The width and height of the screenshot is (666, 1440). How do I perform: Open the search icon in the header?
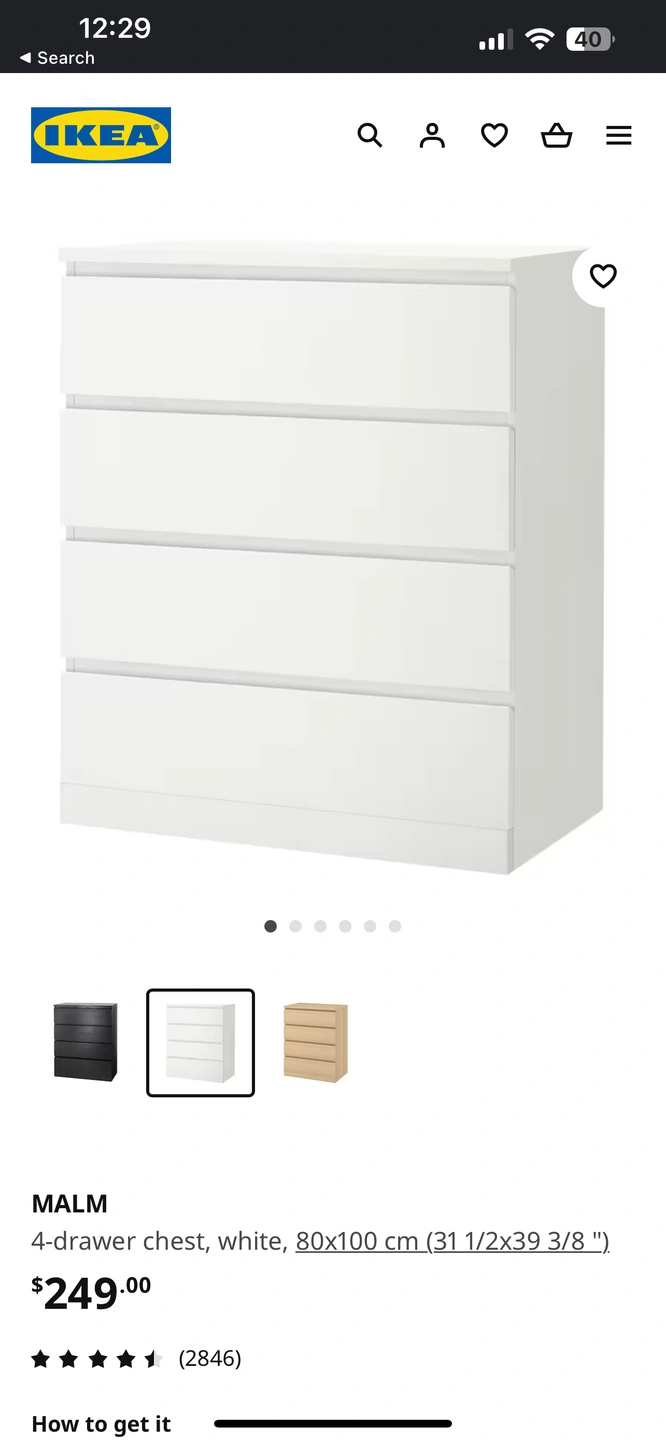(370, 135)
